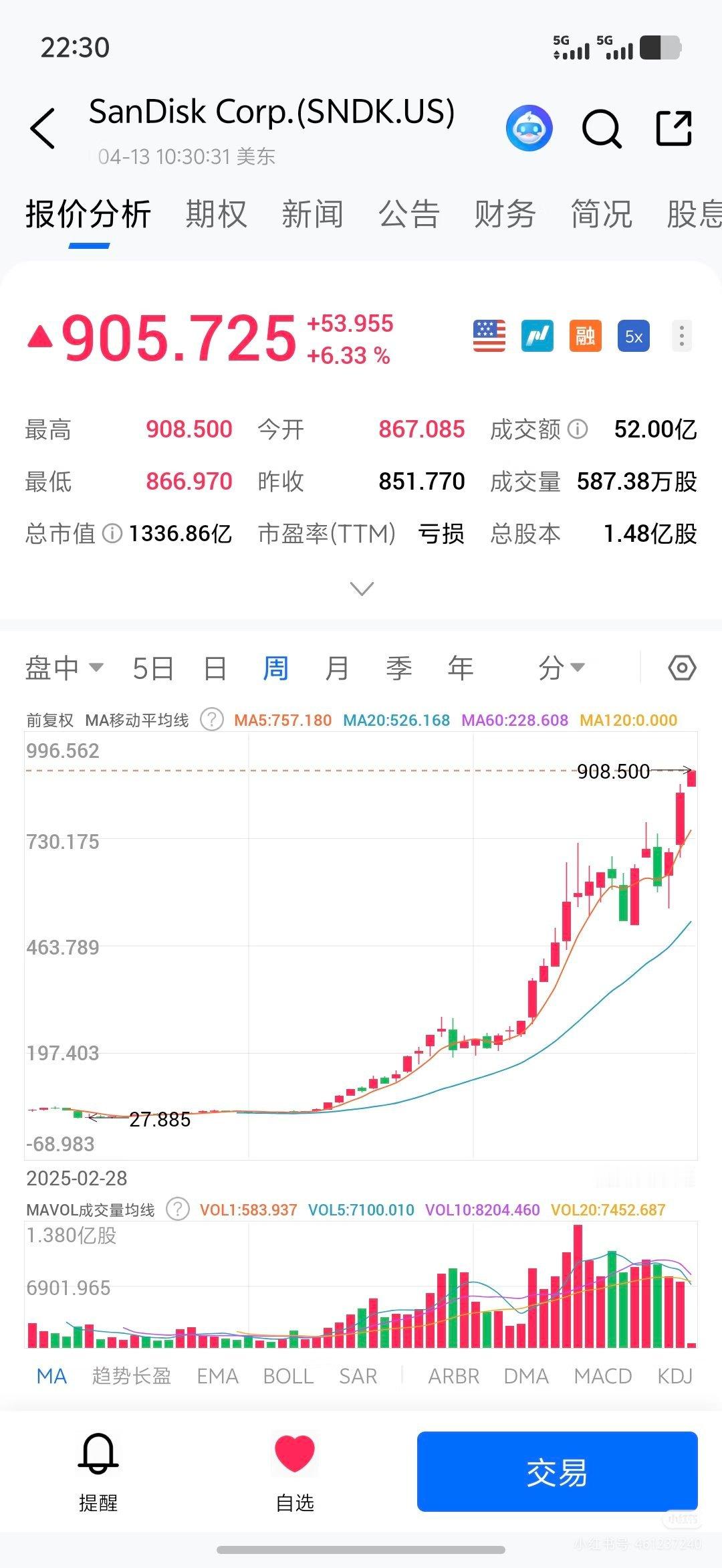Tap the 5x leverage badge
Image resolution: width=722 pixels, height=1568 pixels.
tap(632, 335)
